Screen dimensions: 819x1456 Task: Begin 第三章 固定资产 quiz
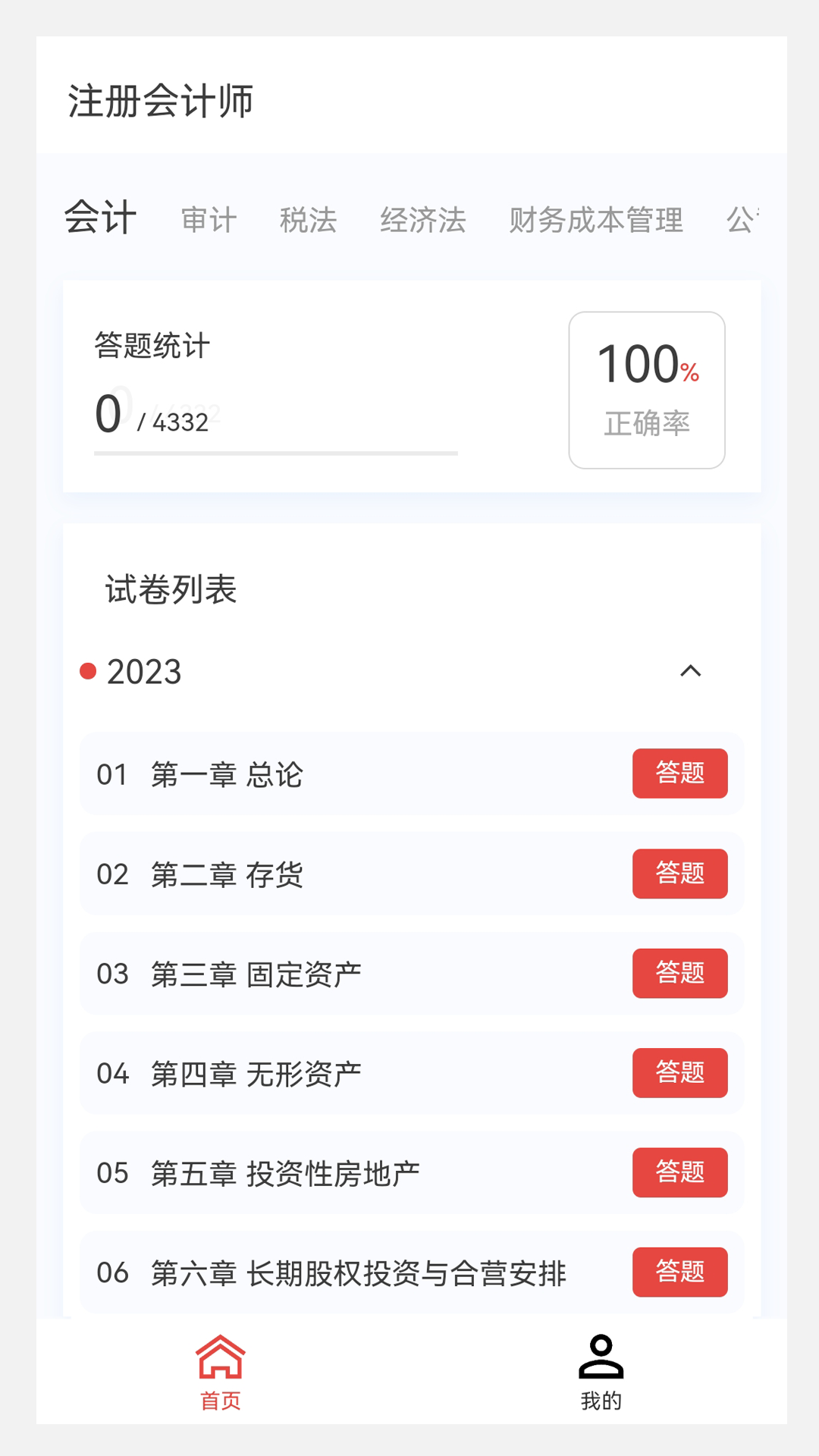679,974
